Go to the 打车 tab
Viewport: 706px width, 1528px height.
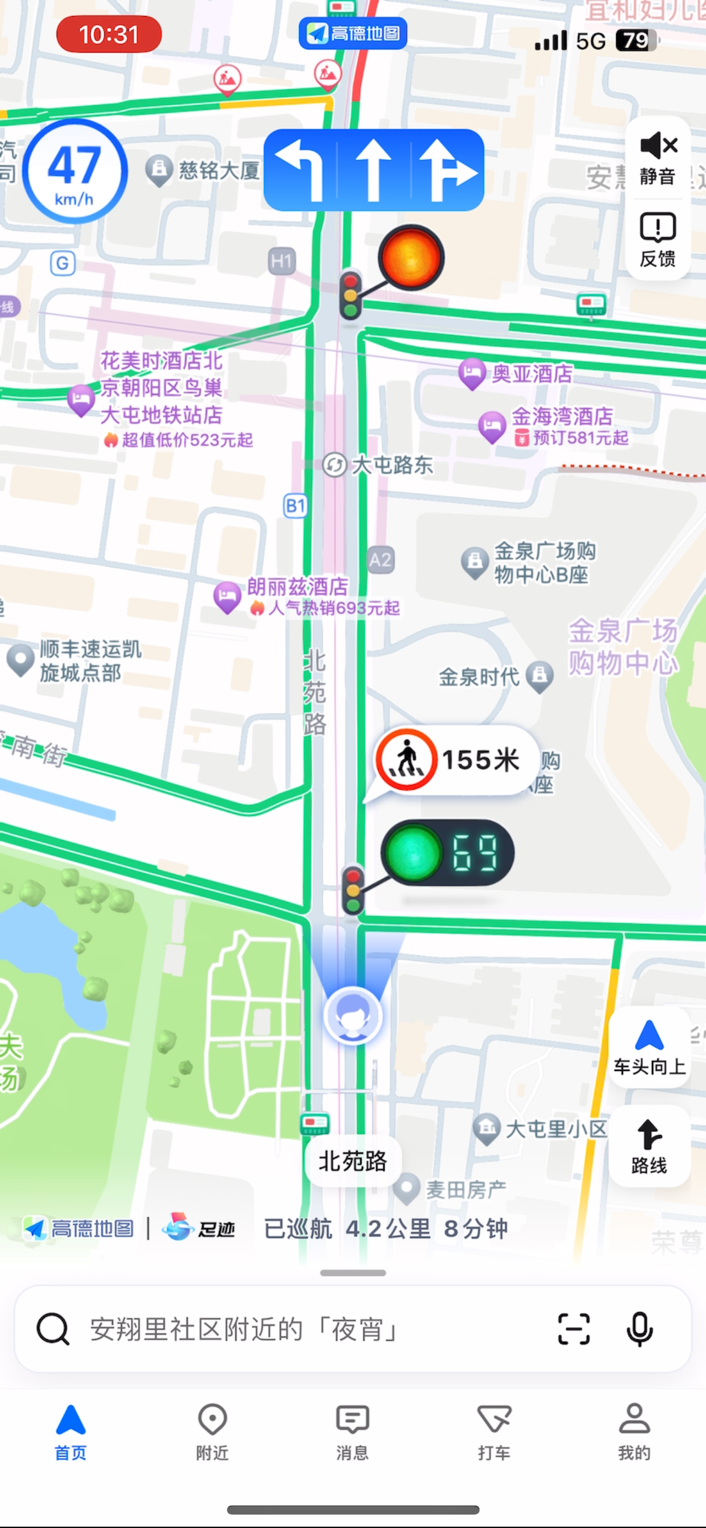[494, 1431]
